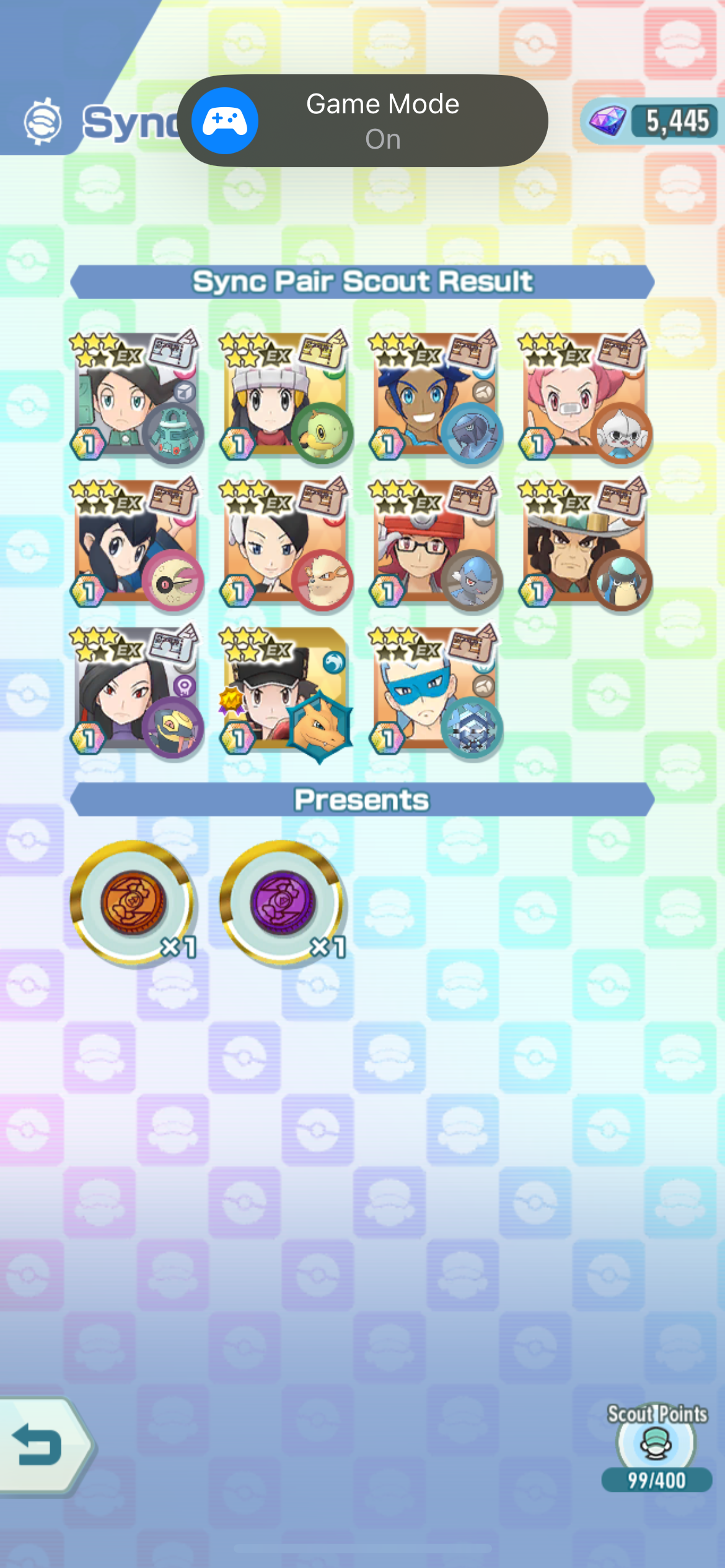The image size is (725, 1568).
Task: View the purple coin present
Action: [x=283, y=902]
